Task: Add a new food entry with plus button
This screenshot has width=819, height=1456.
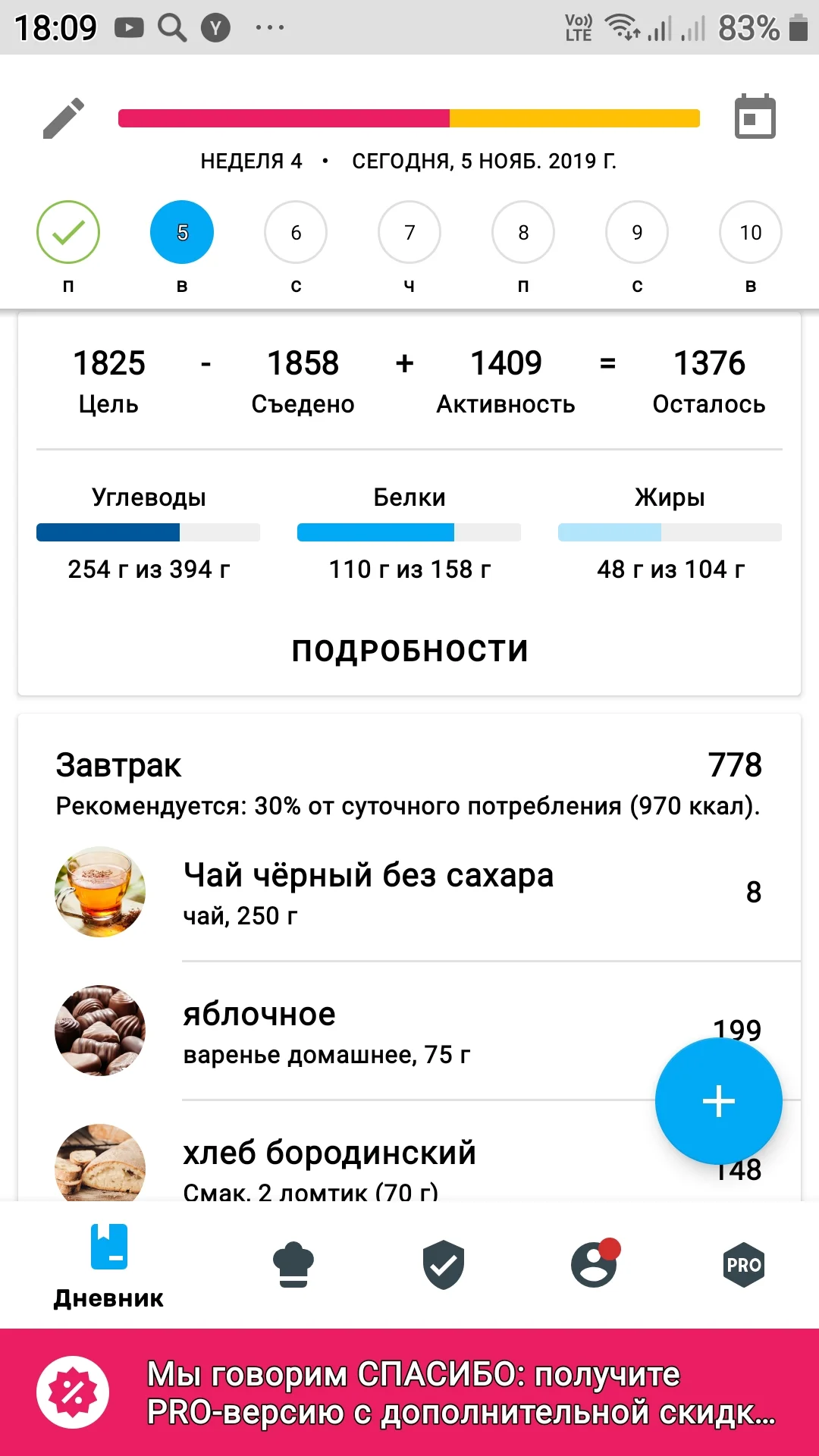Action: [718, 1101]
